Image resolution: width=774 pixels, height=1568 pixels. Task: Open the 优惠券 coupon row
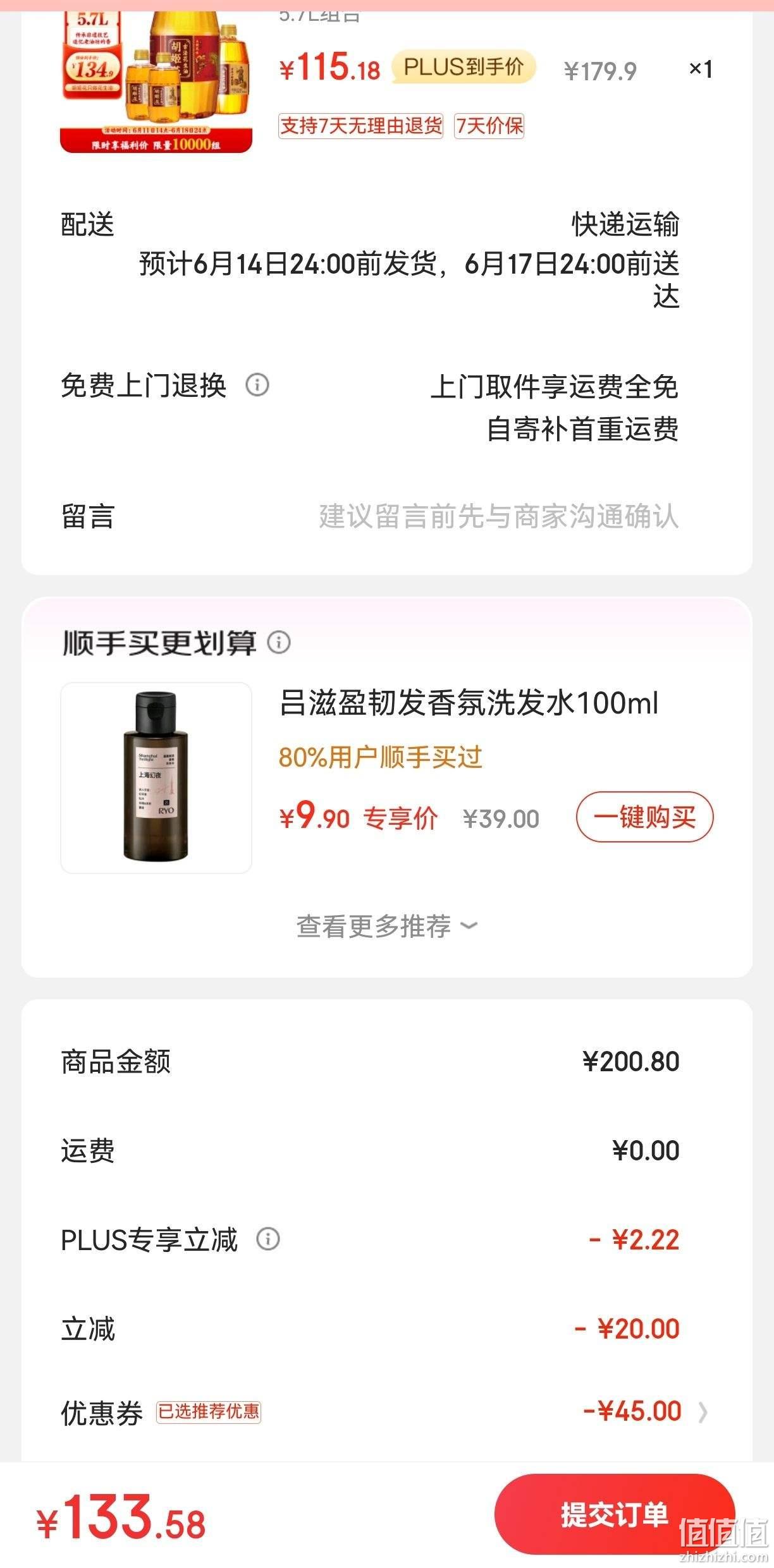[386, 1411]
